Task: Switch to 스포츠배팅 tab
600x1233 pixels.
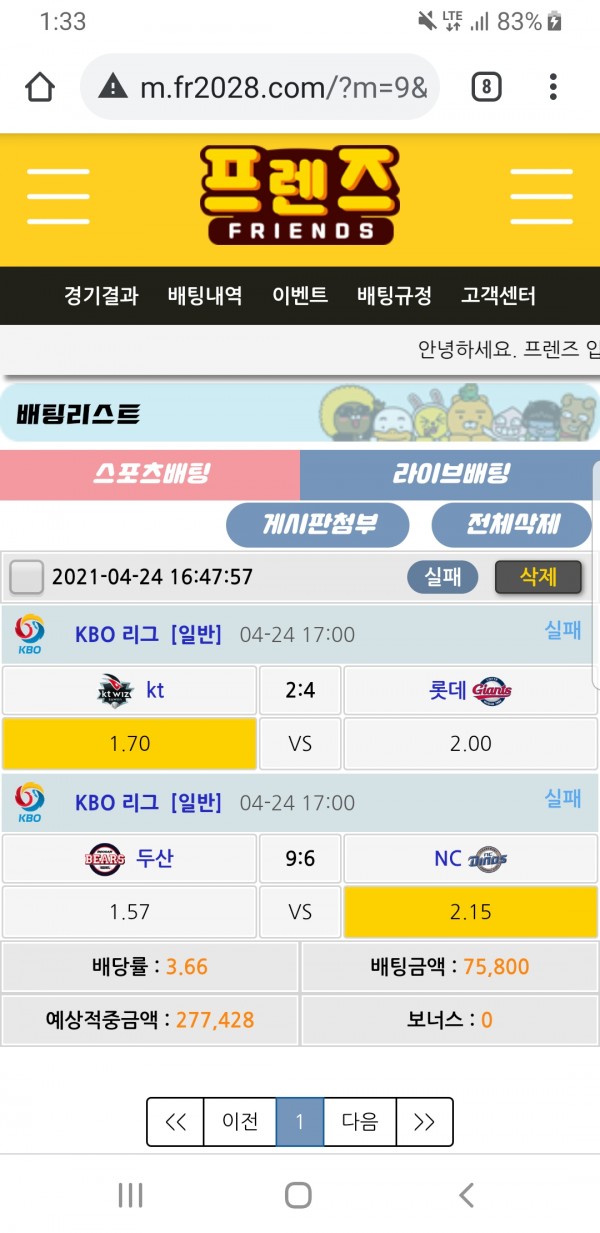Action: (x=150, y=474)
